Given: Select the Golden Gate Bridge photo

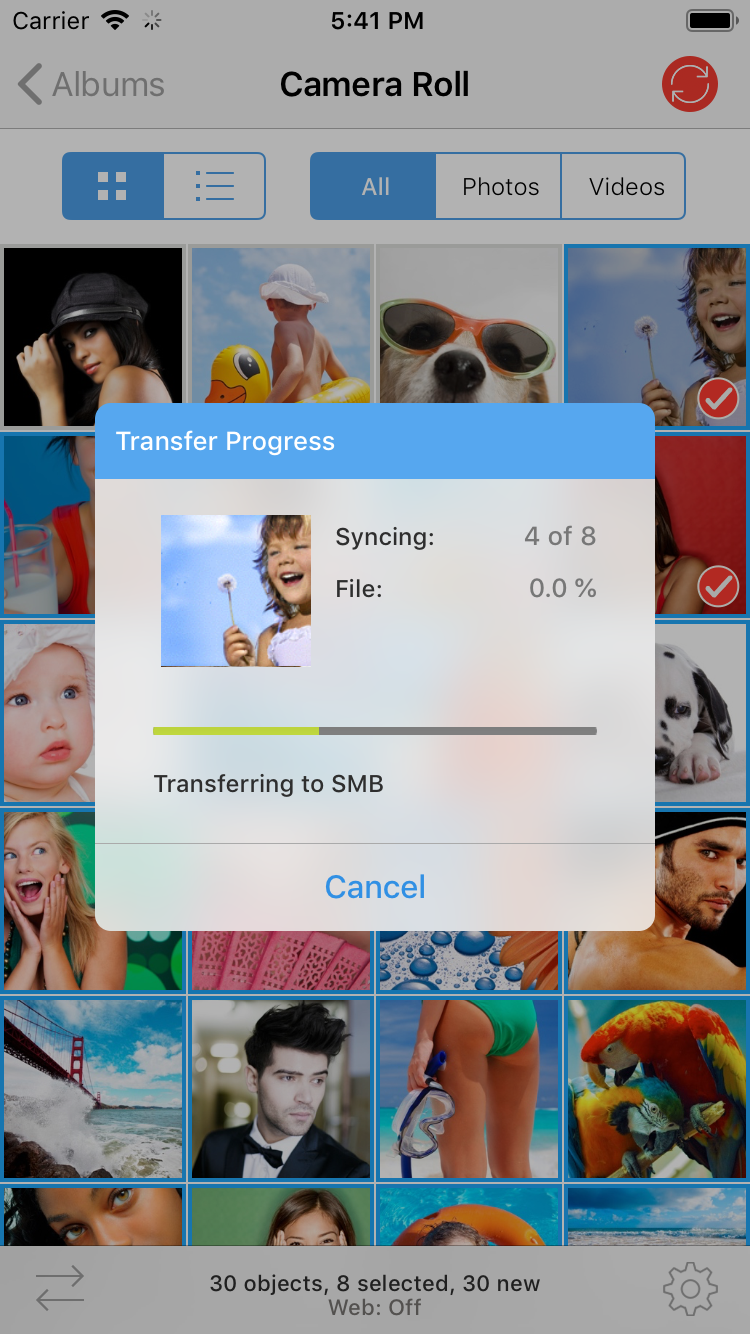Looking at the screenshot, I should coord(93,1088).
